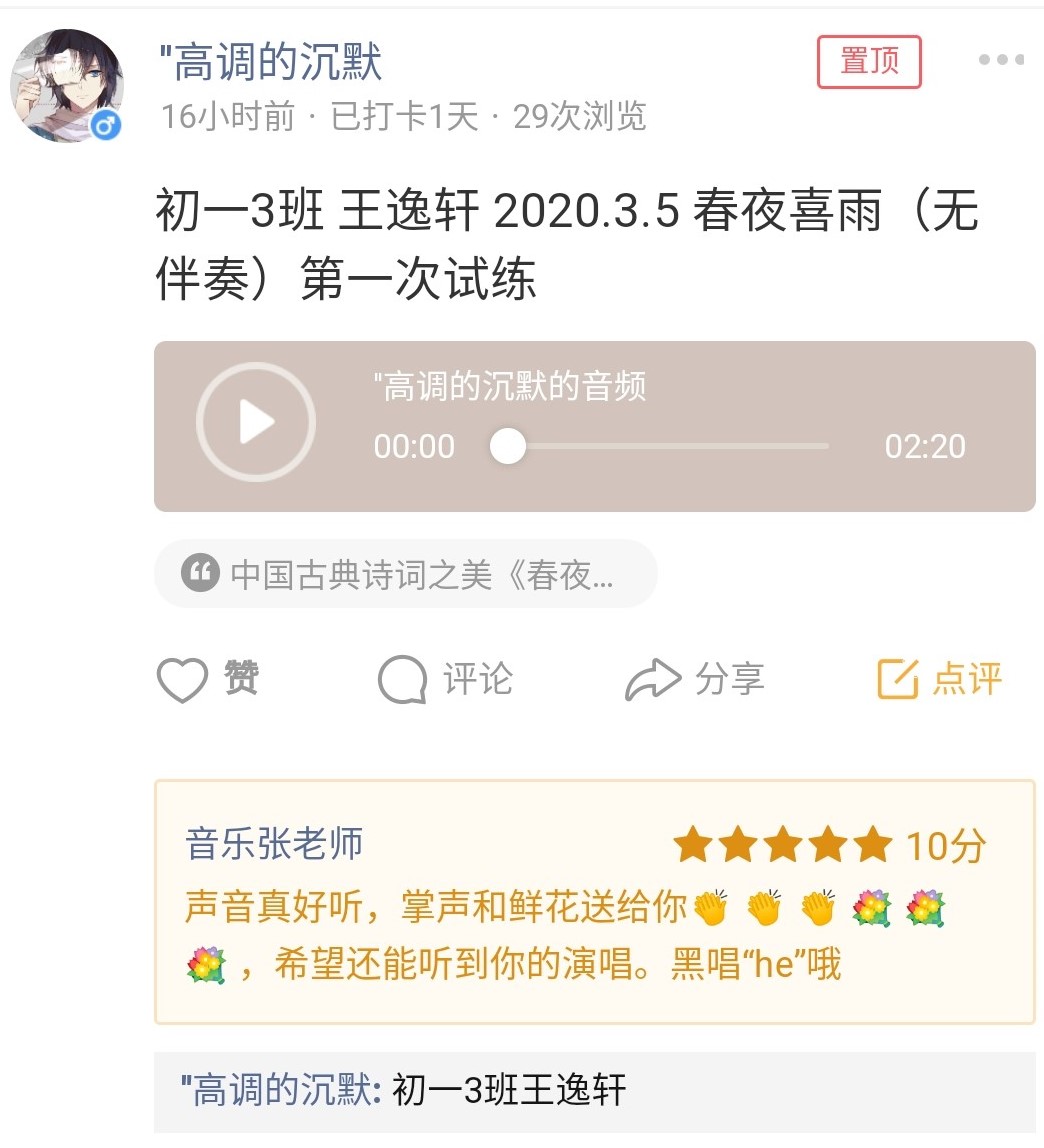Open 评论 to comment
This screenshot has width=1044, height=1148.
click(x=446, y=680)
